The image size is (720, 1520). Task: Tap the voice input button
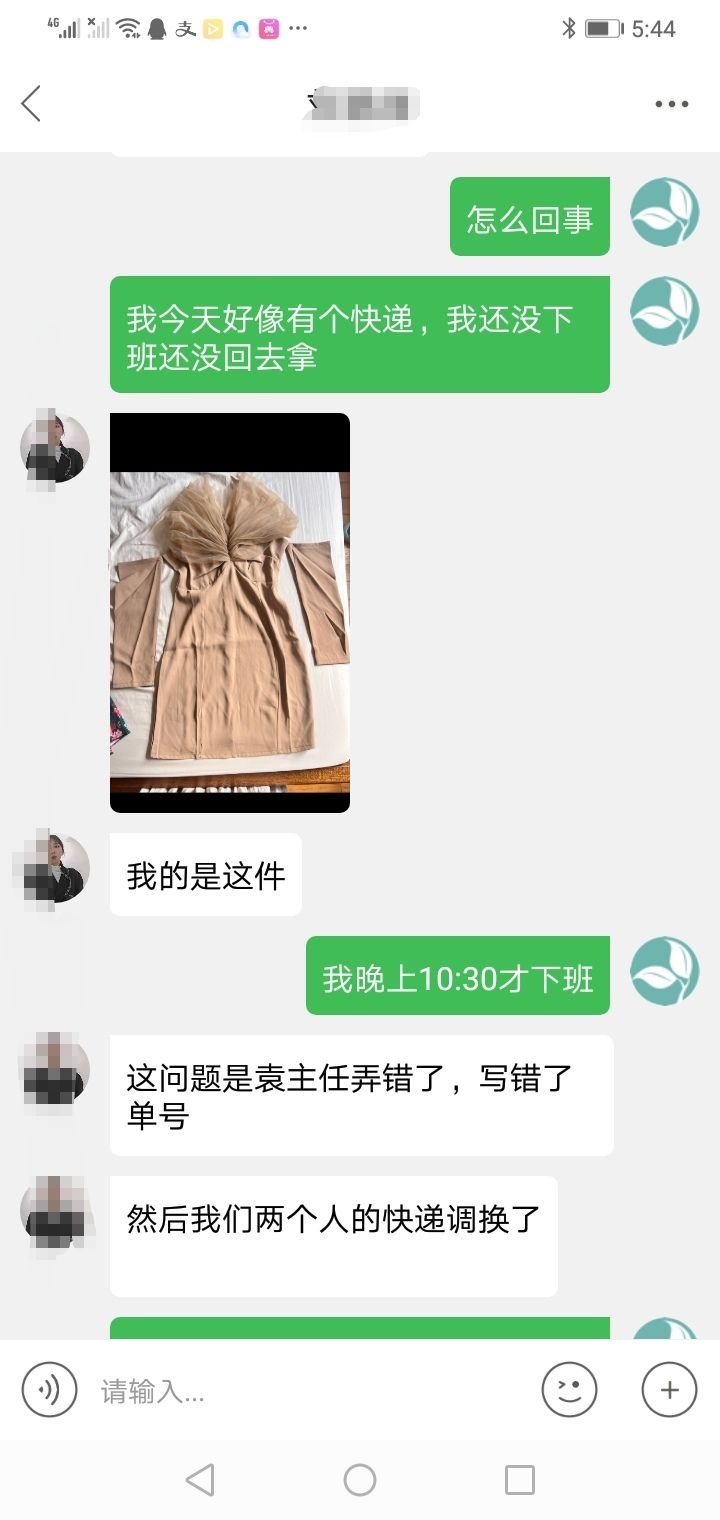point(49,1389)
